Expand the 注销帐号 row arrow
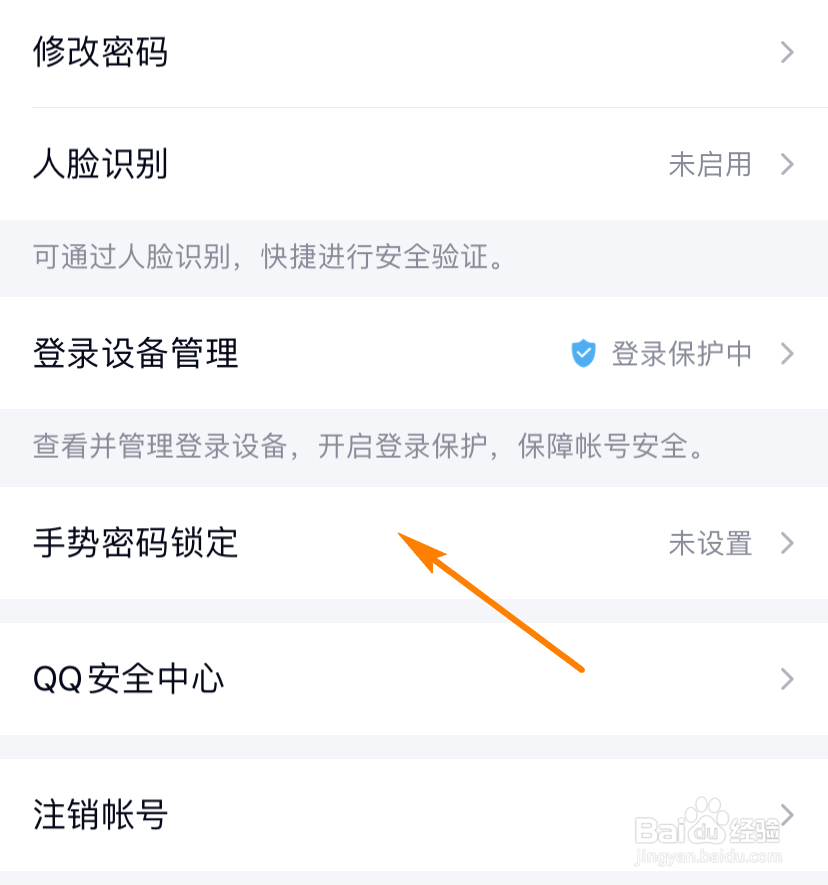Viewport: 828px width, 885px height. [x=786, y=816]
